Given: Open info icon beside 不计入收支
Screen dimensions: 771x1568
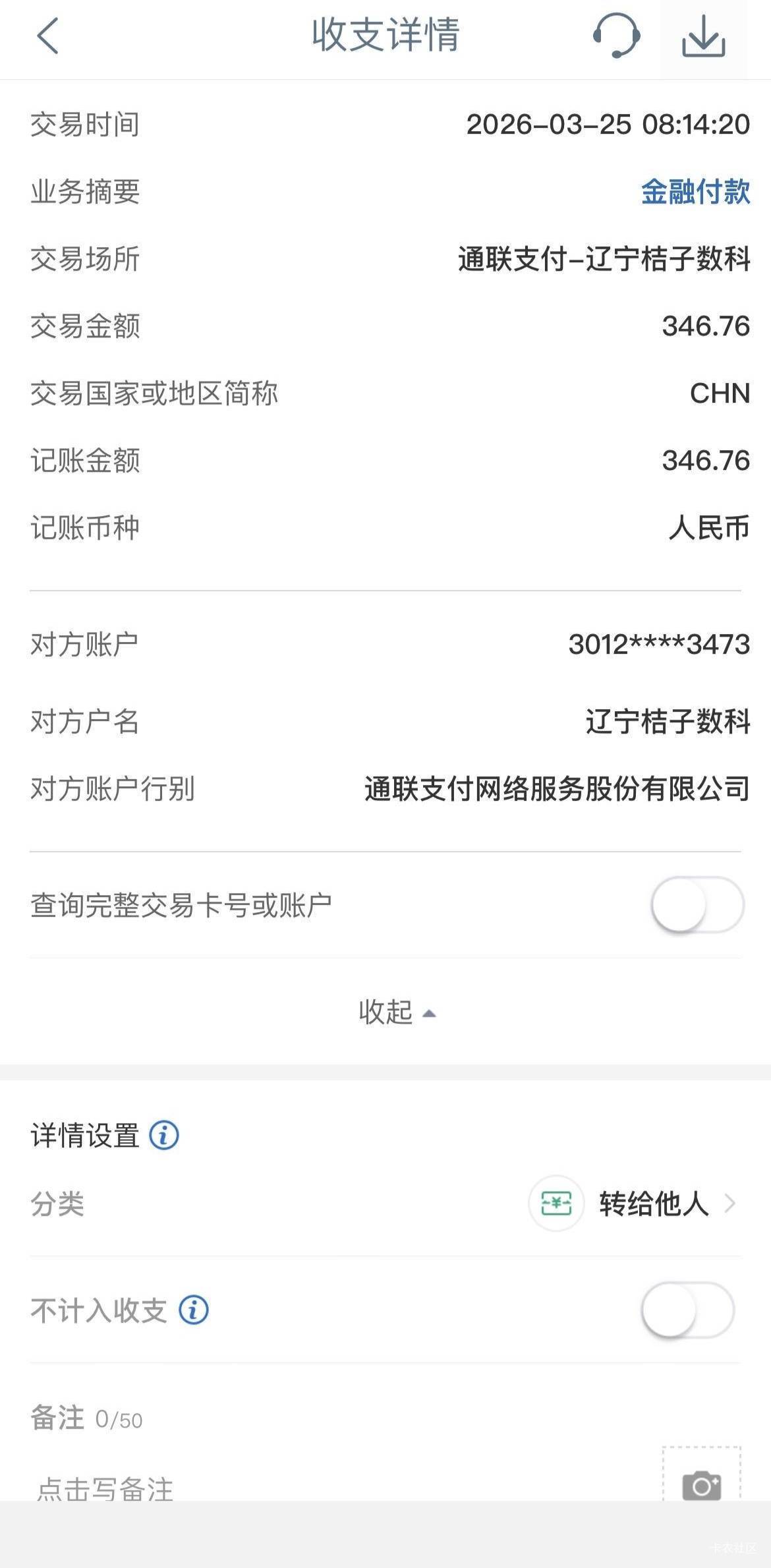Looking at the screenshot, I should tap(194, 1310).
